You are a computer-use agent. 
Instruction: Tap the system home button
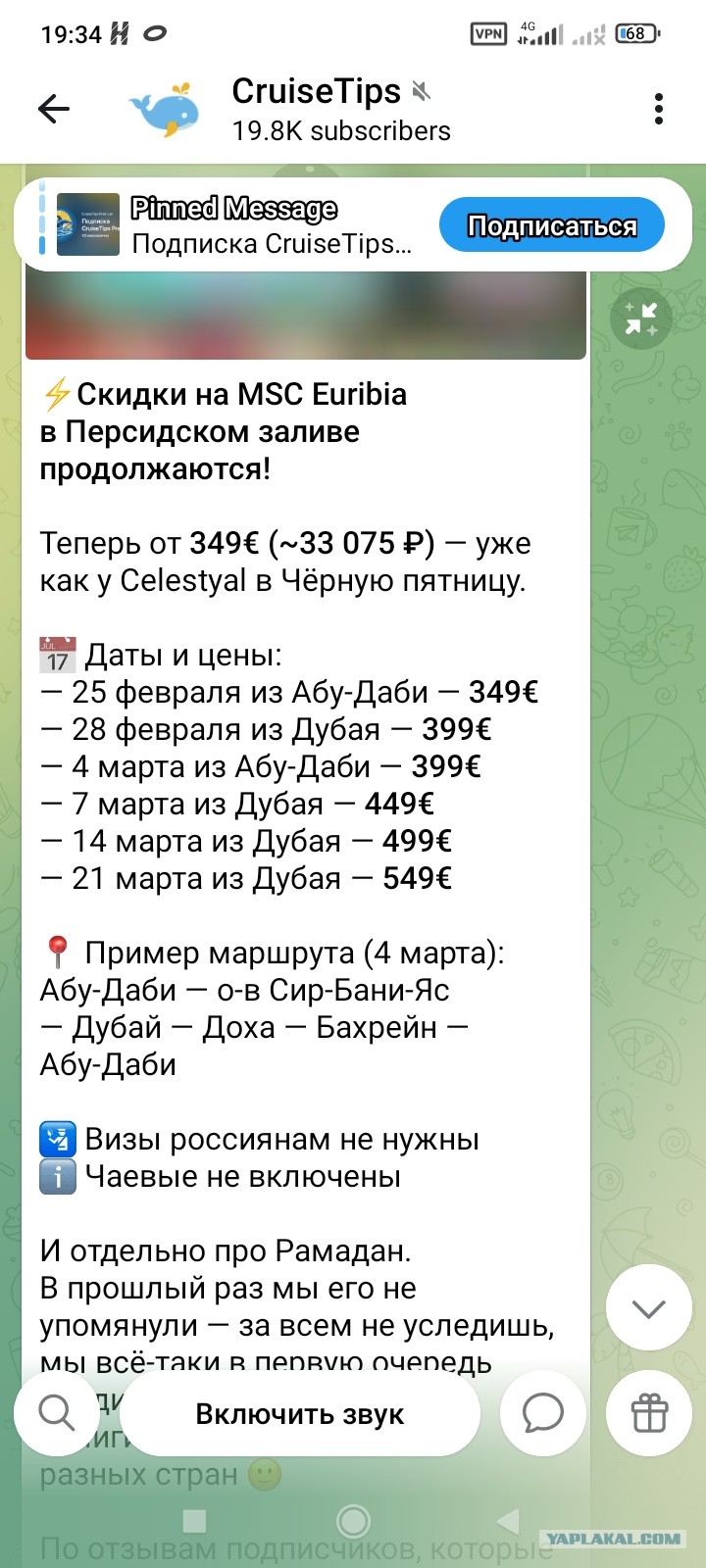coord(353,1521)
